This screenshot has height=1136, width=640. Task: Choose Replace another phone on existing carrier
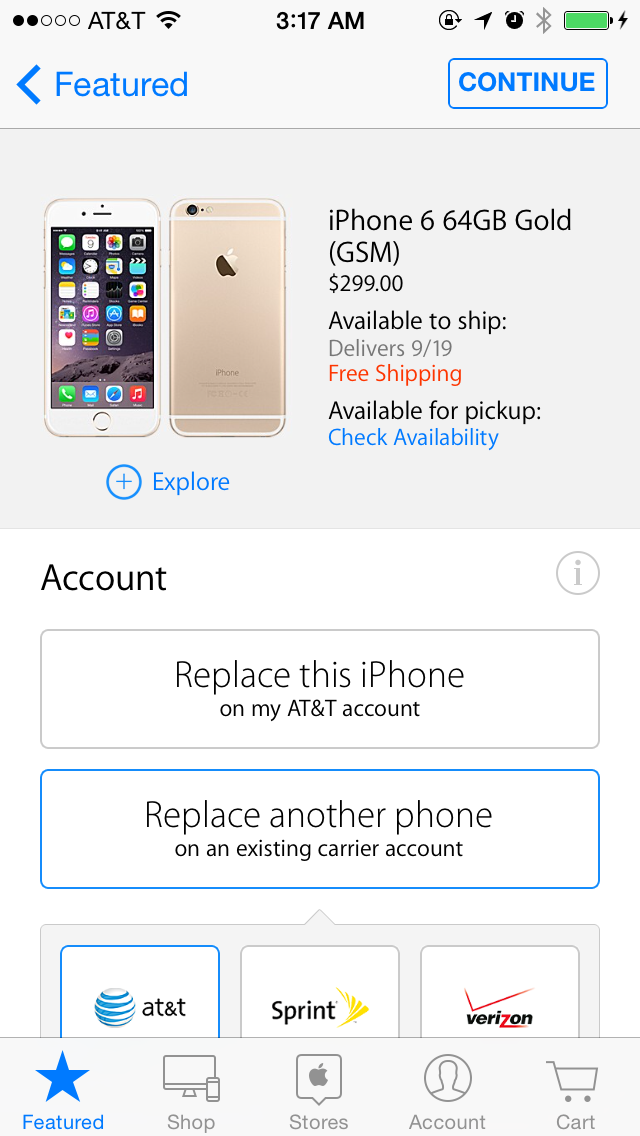point(320,829)
